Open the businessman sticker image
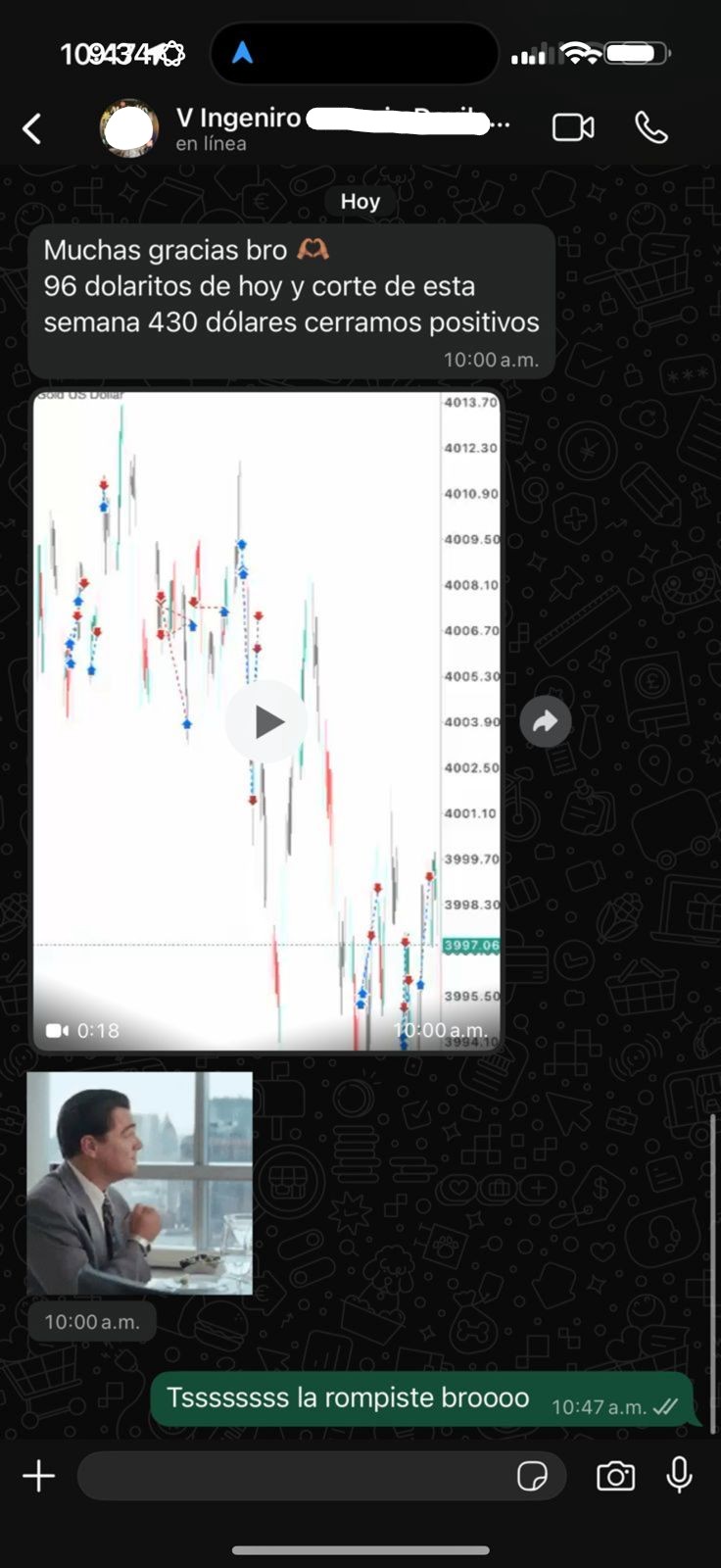The image size is (721, 1568). (139, 1183)
